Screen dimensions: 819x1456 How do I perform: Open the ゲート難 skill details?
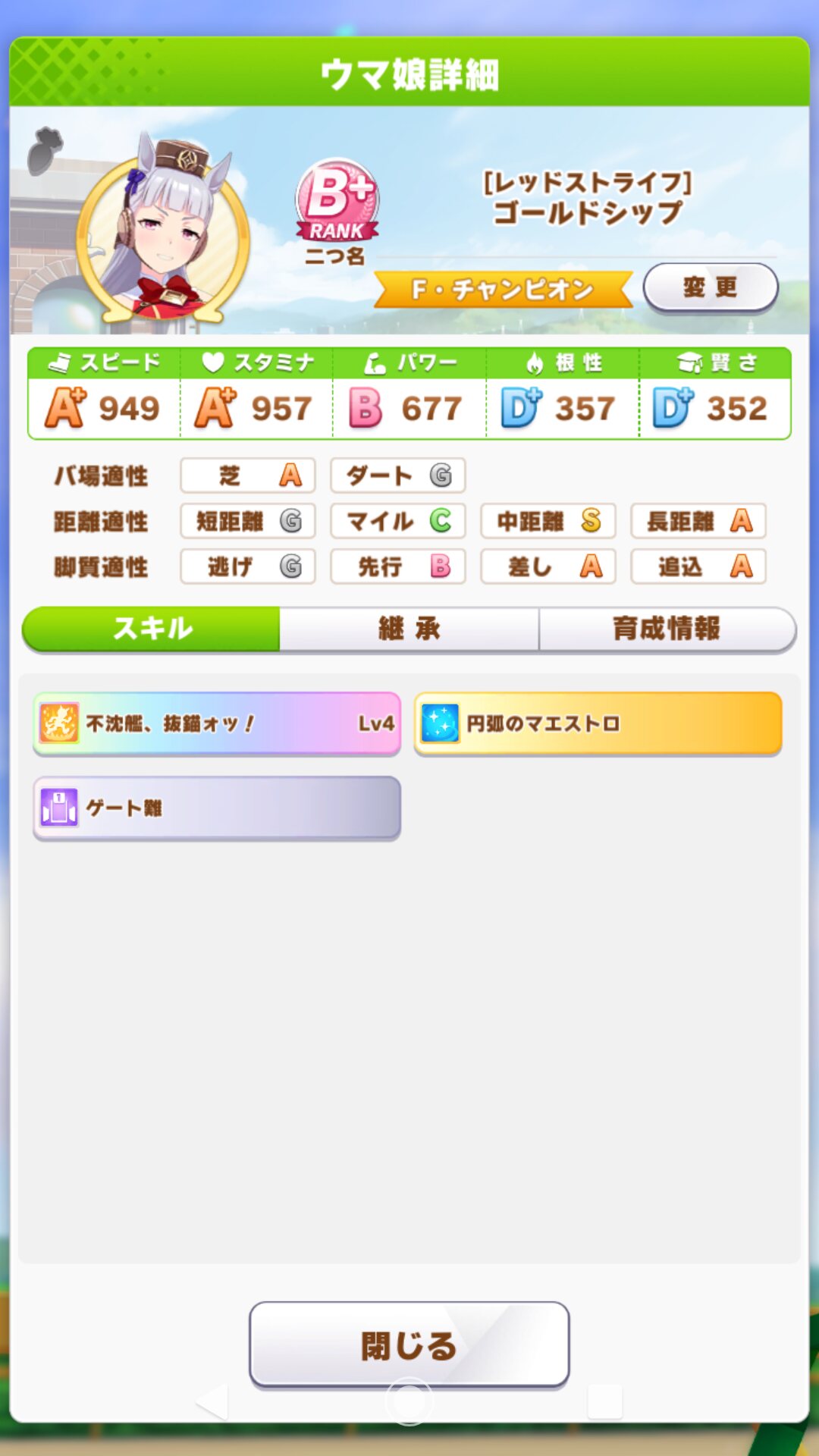[x=217, y=808]
